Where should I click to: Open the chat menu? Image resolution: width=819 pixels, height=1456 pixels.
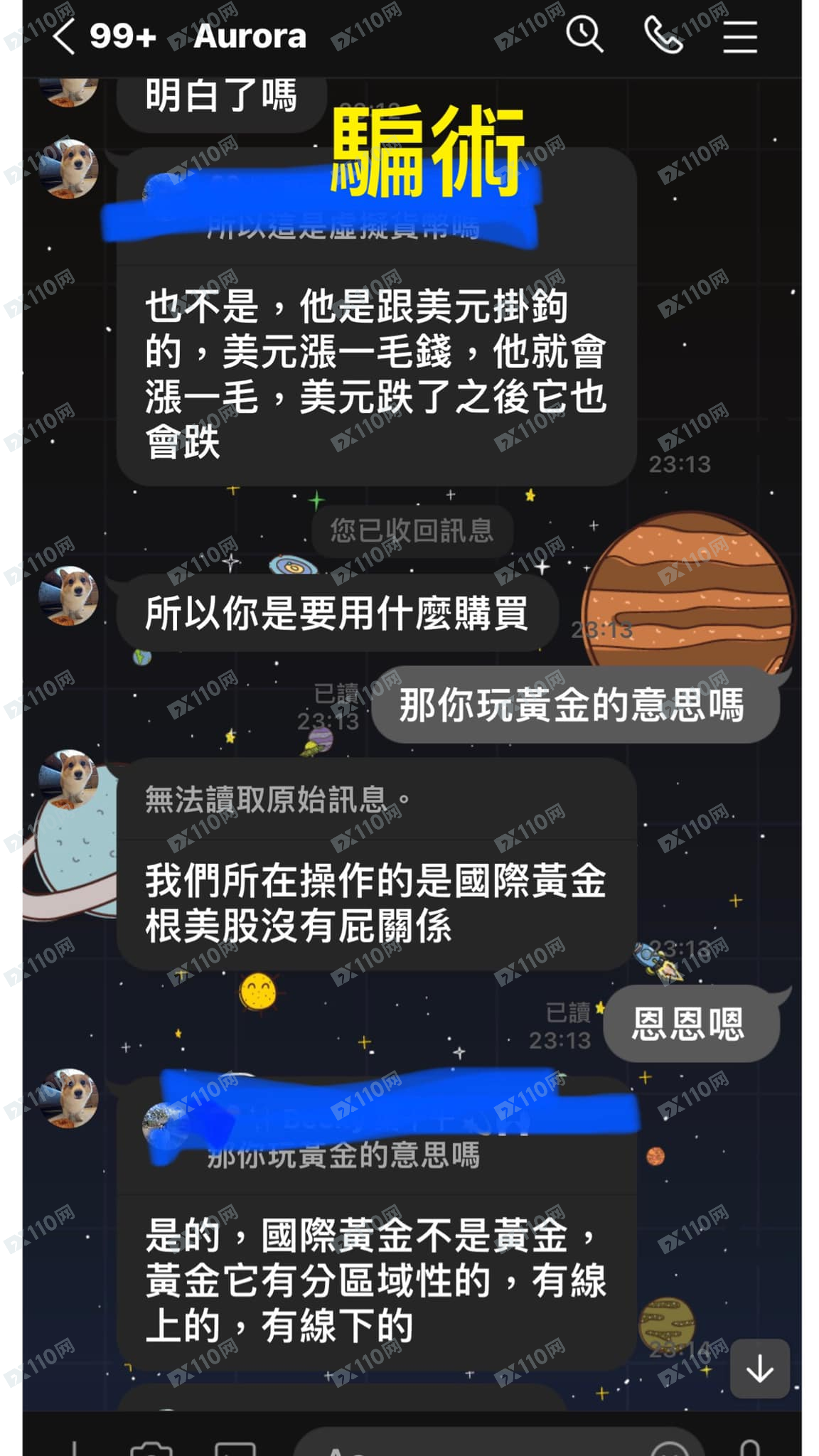click(x=739, y=36)
